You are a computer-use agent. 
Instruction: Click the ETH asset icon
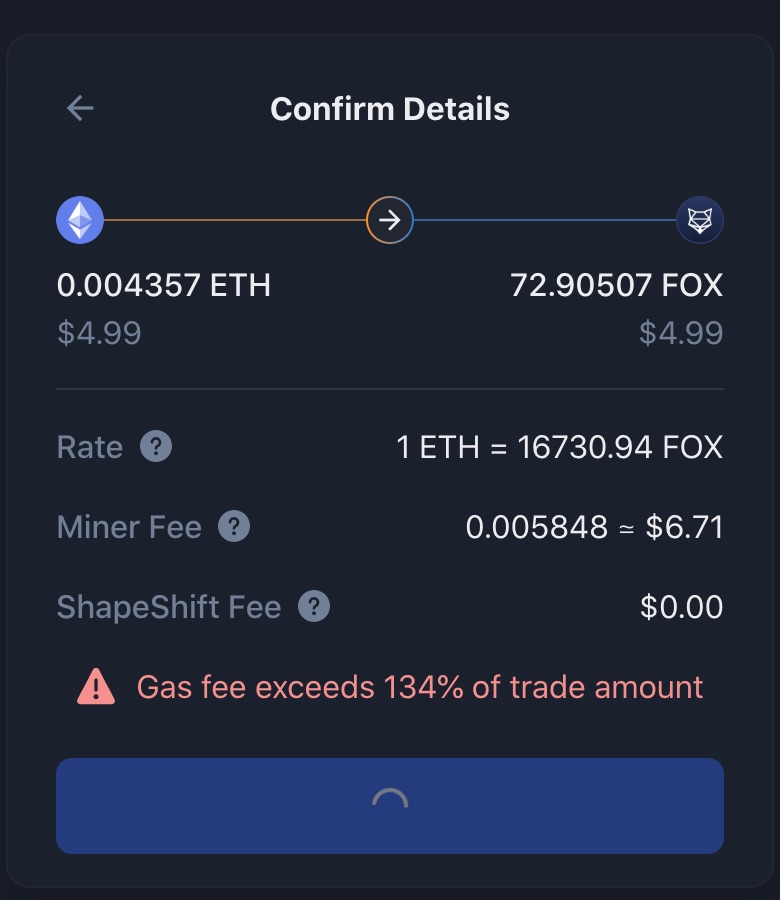point(79,219)
